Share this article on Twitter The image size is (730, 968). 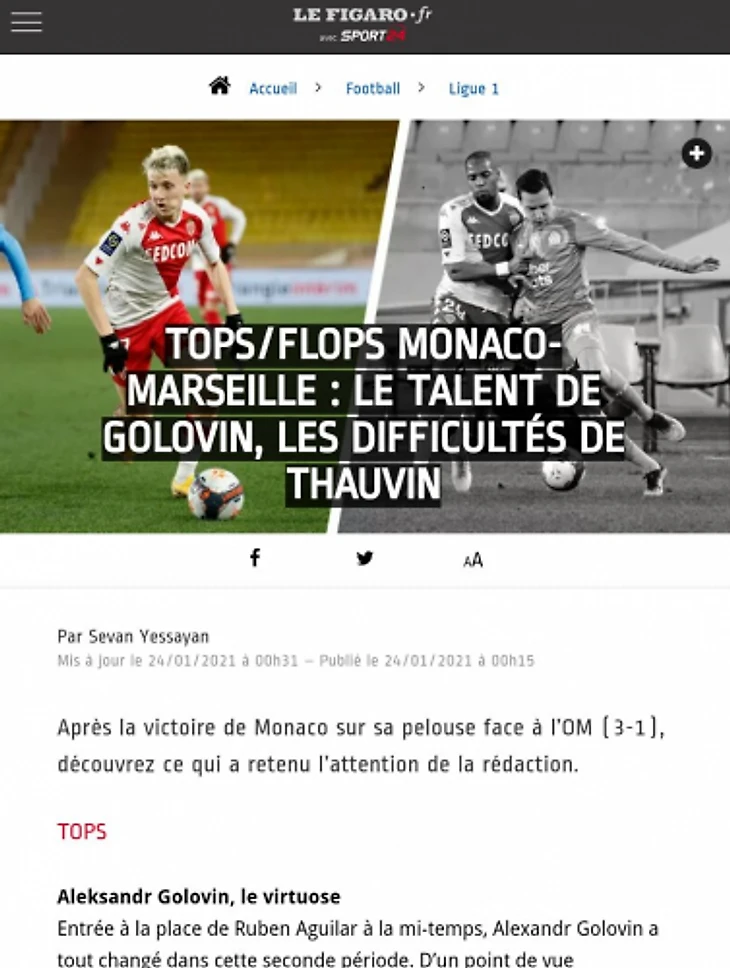pos(365,559)
